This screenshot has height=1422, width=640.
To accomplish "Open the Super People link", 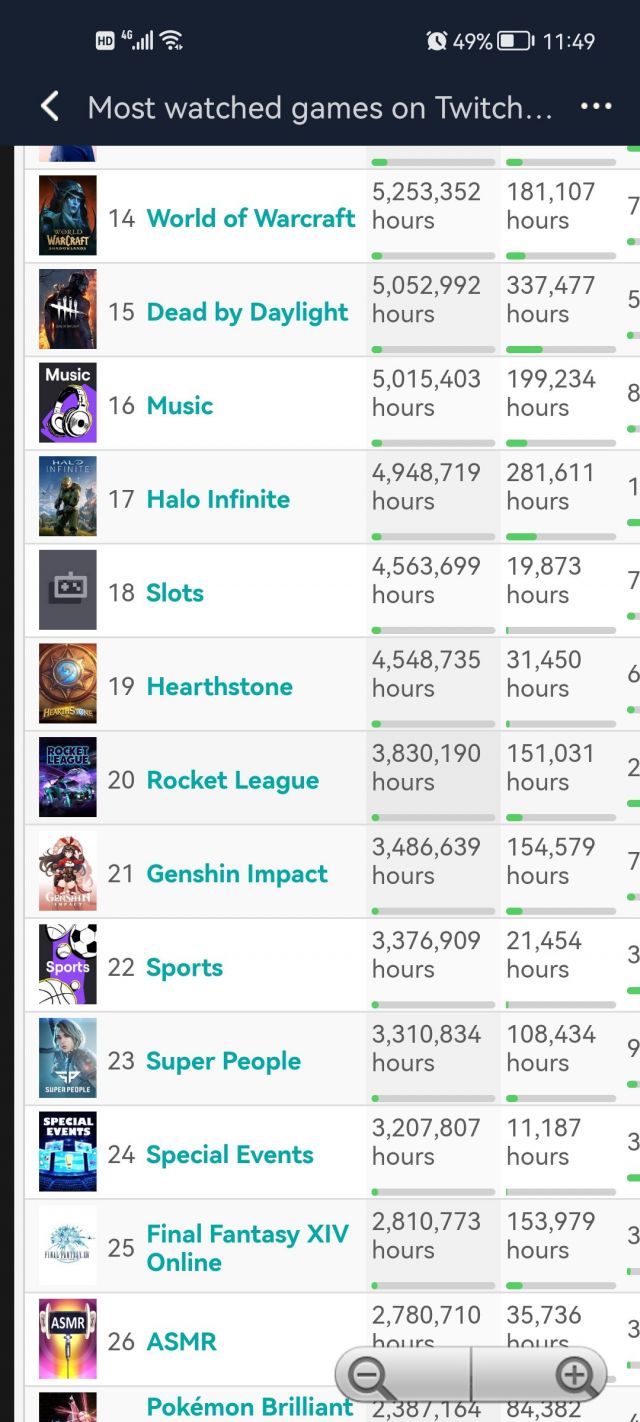I will pyautogui.click(x=223, y=1061).
